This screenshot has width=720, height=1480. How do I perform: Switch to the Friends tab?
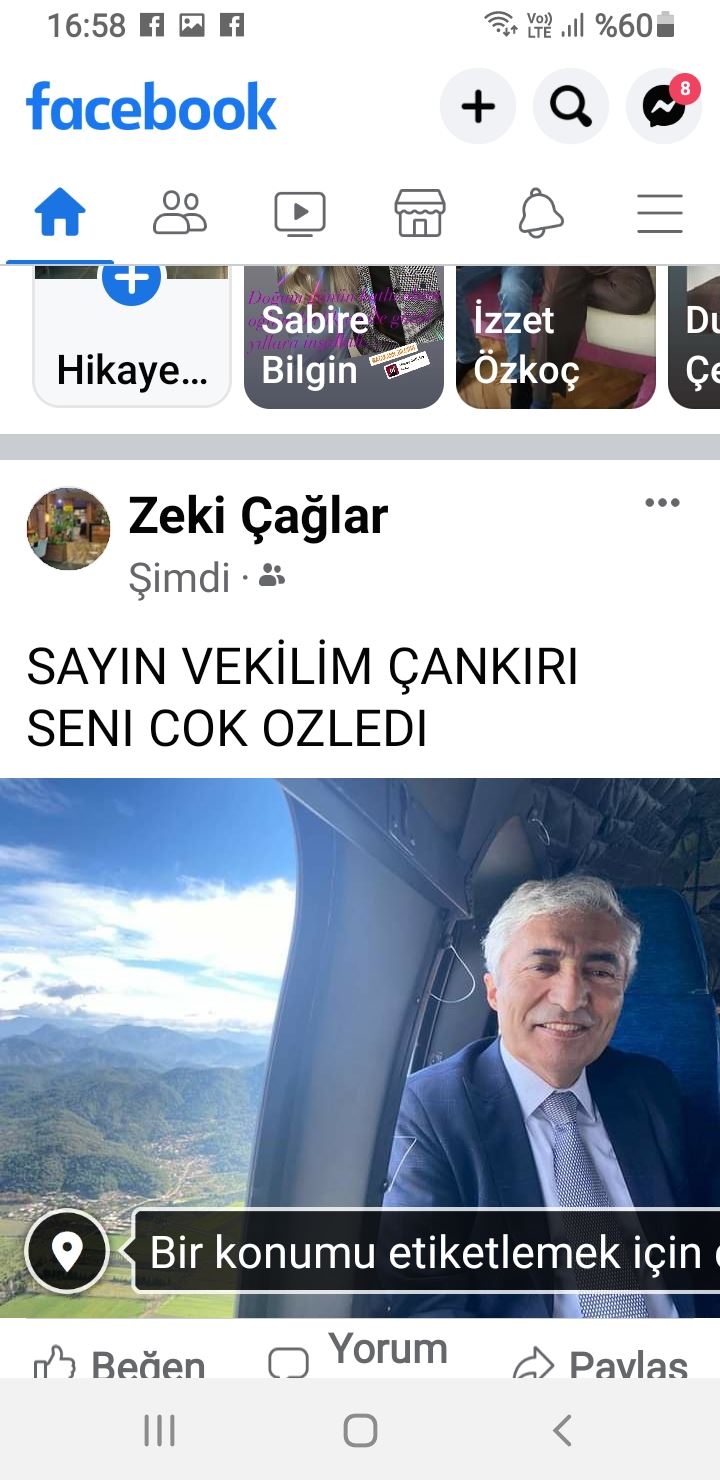pyautogui.click(x=180, y=214)
